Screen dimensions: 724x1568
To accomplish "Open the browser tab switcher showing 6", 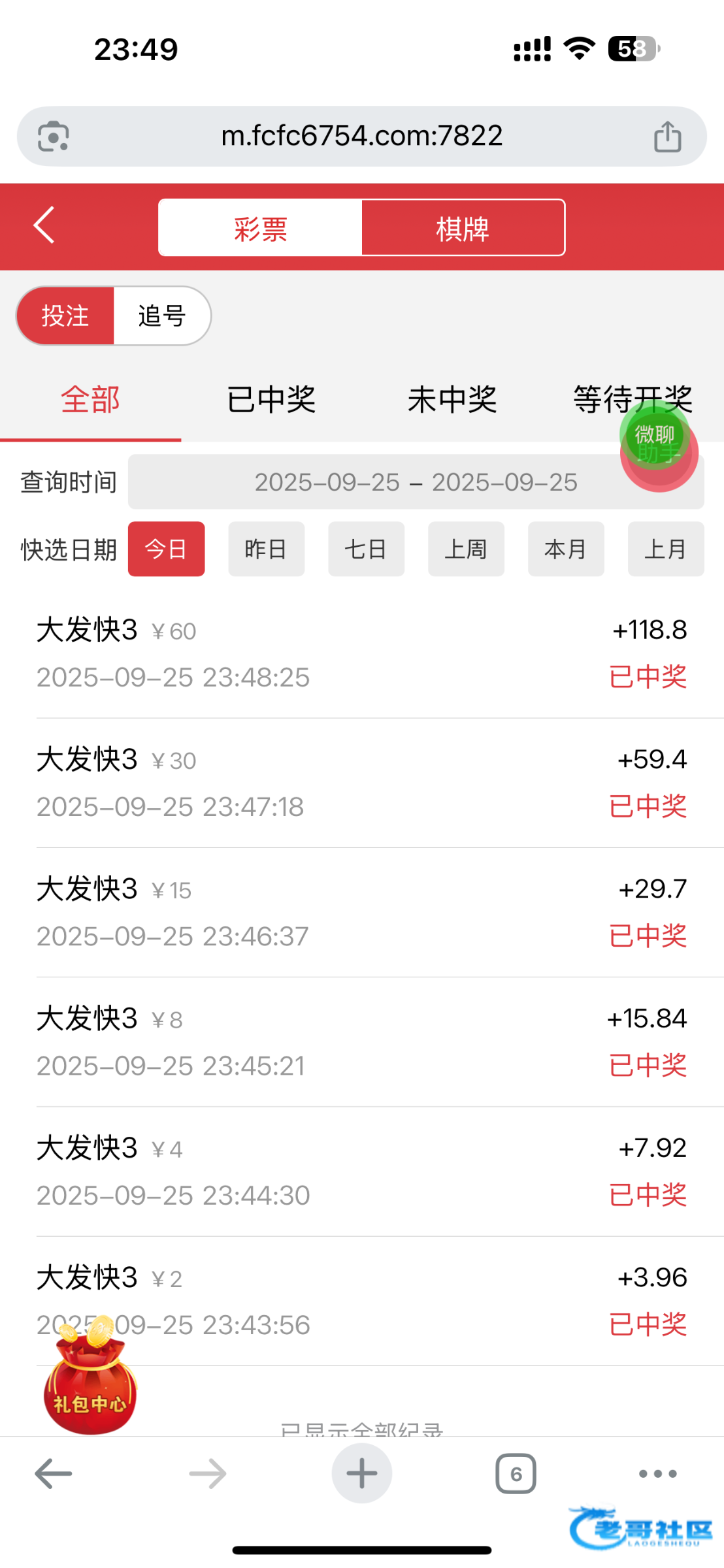I will tap(516, 1474).
